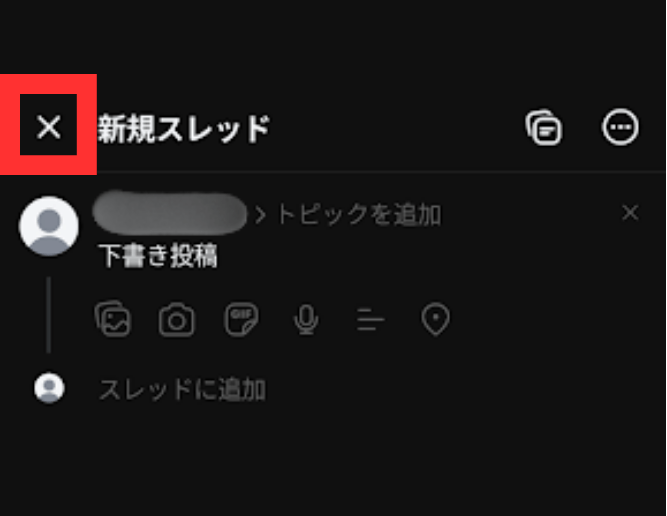Open the camera icon
The image size is (667, 516).
177,320
